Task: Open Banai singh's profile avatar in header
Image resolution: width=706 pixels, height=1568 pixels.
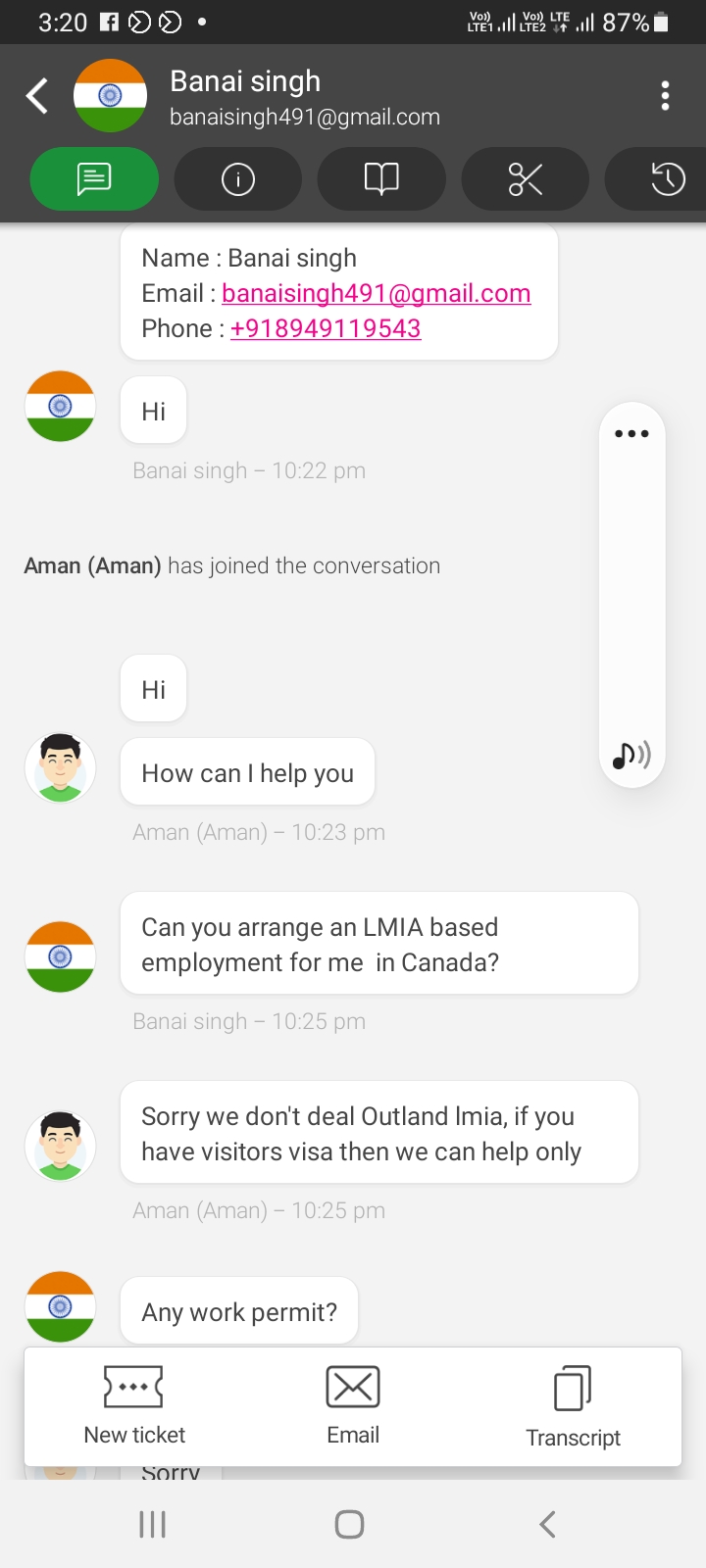Action: 110,96
